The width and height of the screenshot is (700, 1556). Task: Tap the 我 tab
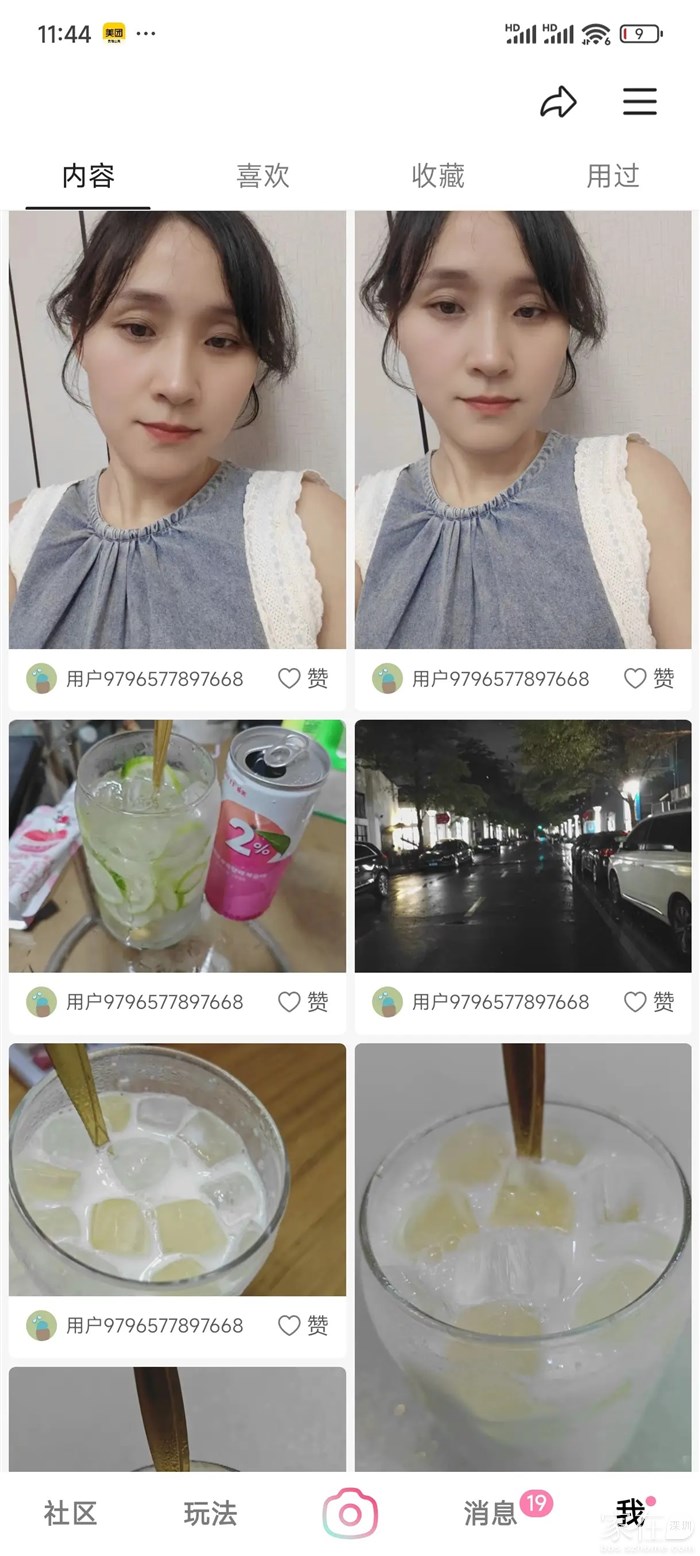click(x=630, y=1513)
